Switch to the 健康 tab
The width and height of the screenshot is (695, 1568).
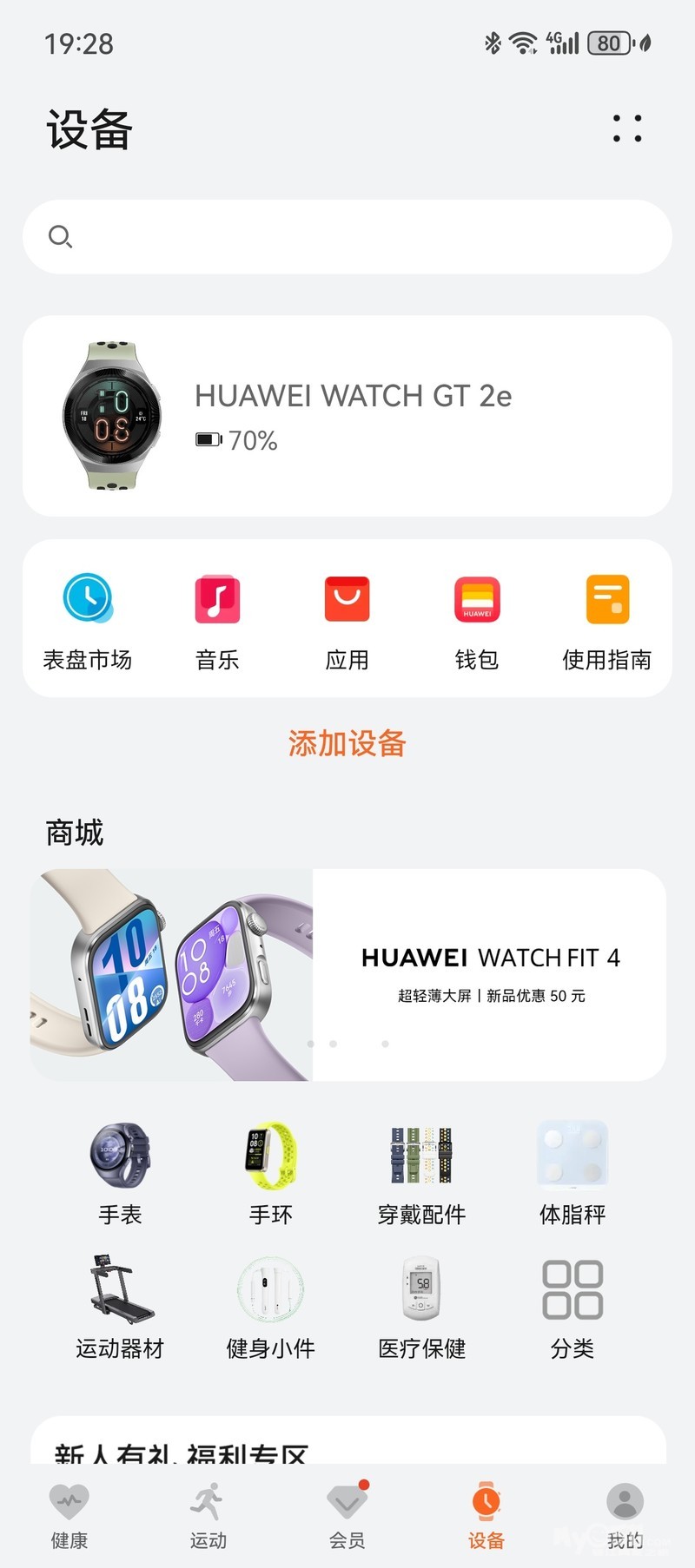click(x=69, y=1516)
